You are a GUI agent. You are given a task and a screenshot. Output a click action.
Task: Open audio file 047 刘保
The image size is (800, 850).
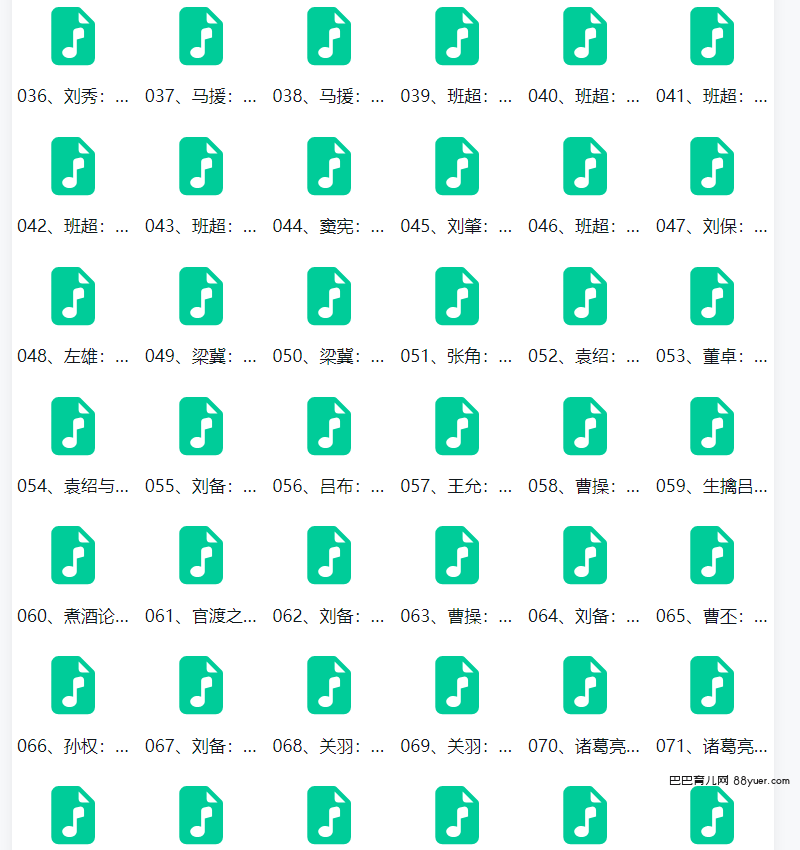pos(712,166)
